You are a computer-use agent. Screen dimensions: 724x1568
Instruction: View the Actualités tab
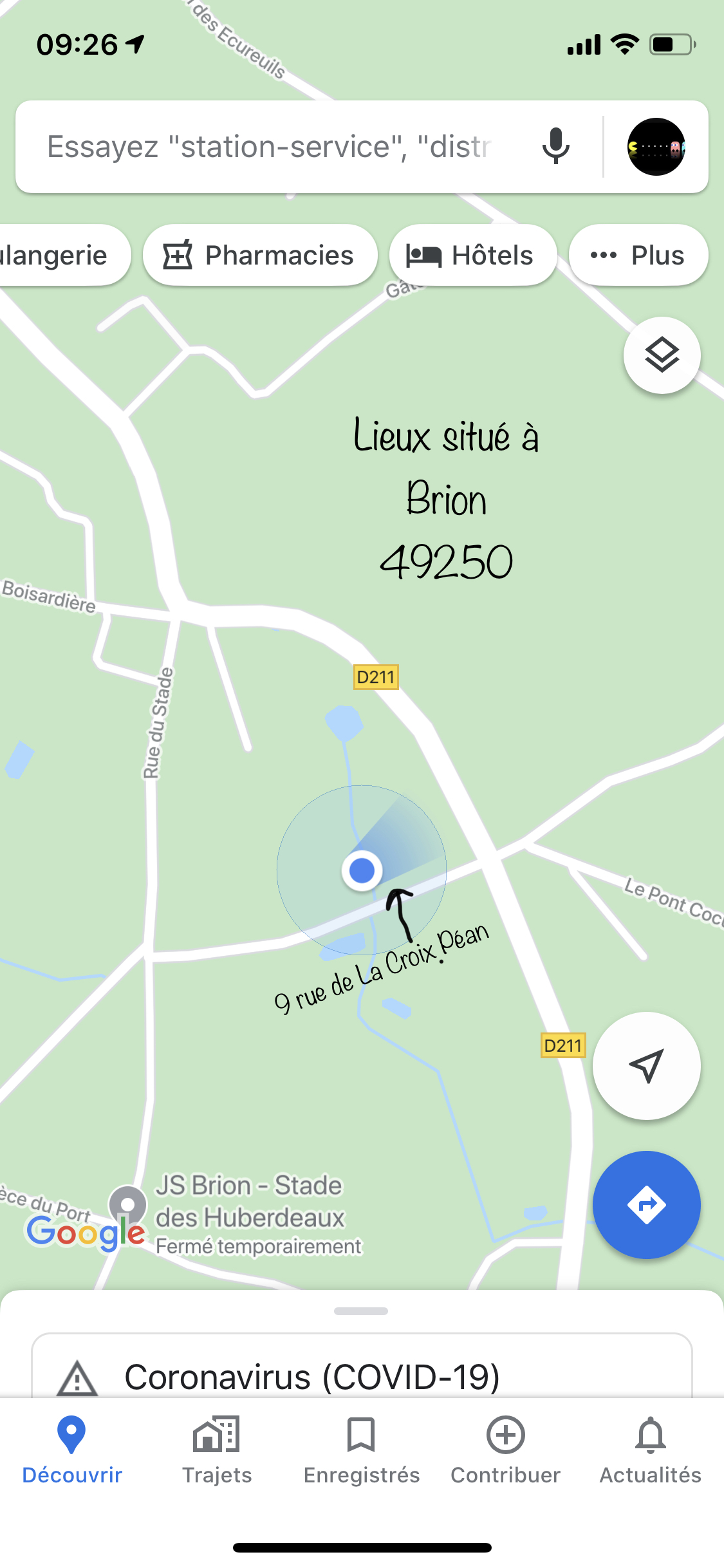[x=651, y=1451]
